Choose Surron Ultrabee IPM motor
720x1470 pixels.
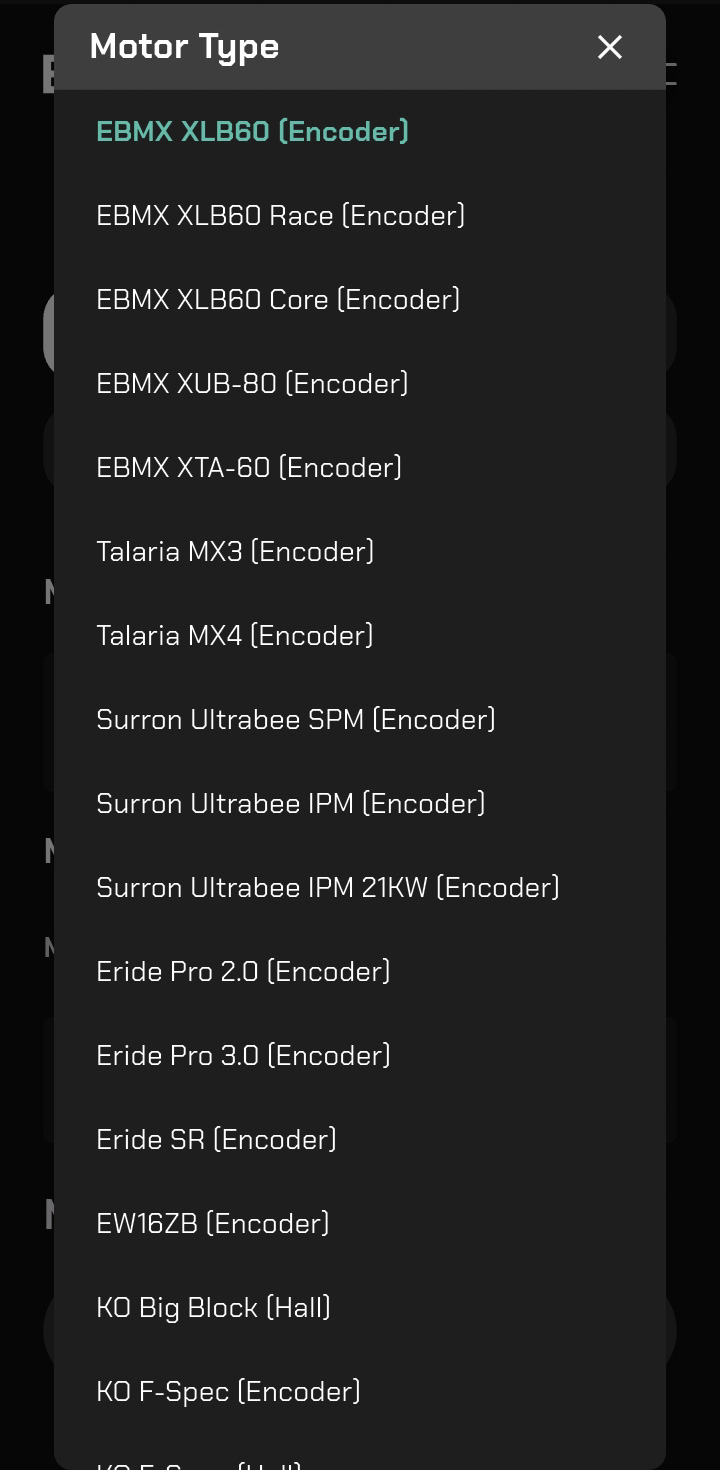(x=290, y=803)
